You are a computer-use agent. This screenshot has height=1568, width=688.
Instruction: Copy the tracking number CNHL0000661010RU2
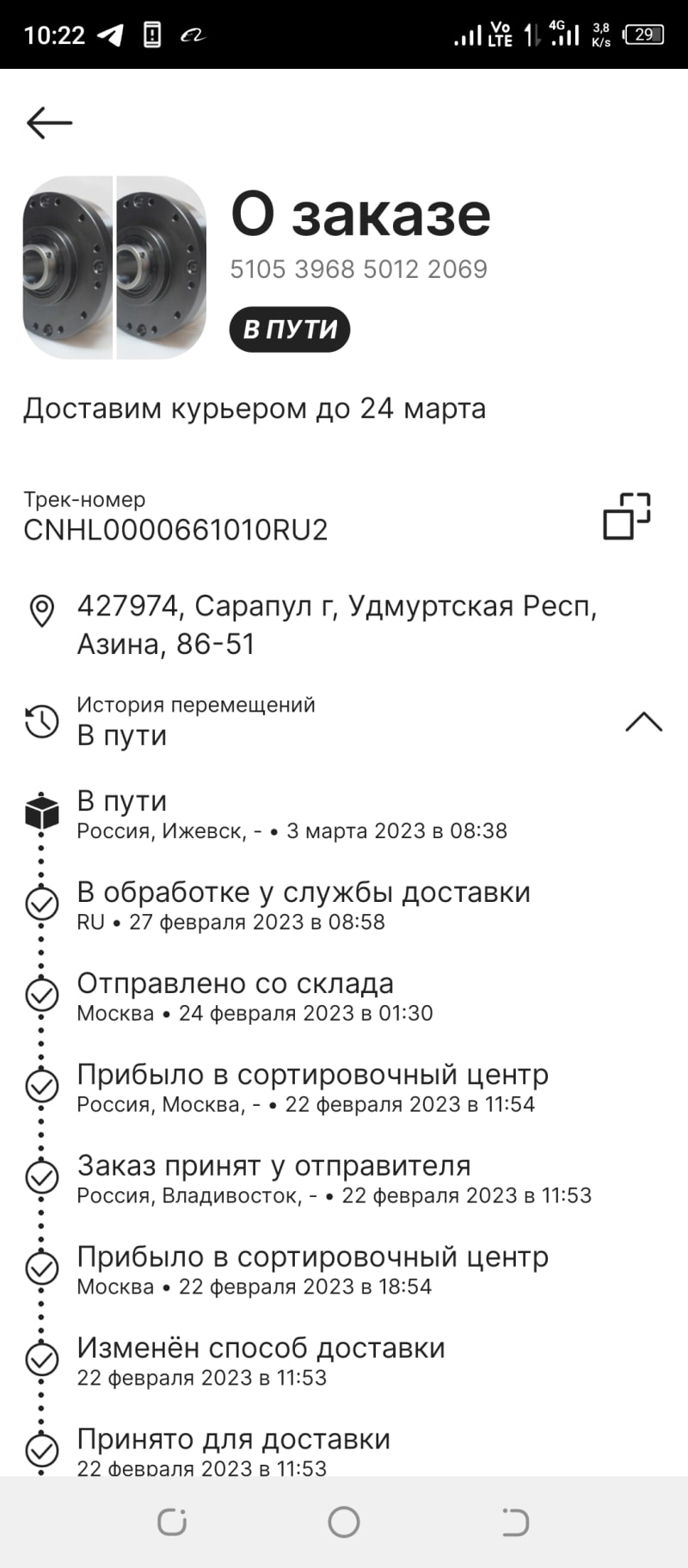[x=626, y=516]
